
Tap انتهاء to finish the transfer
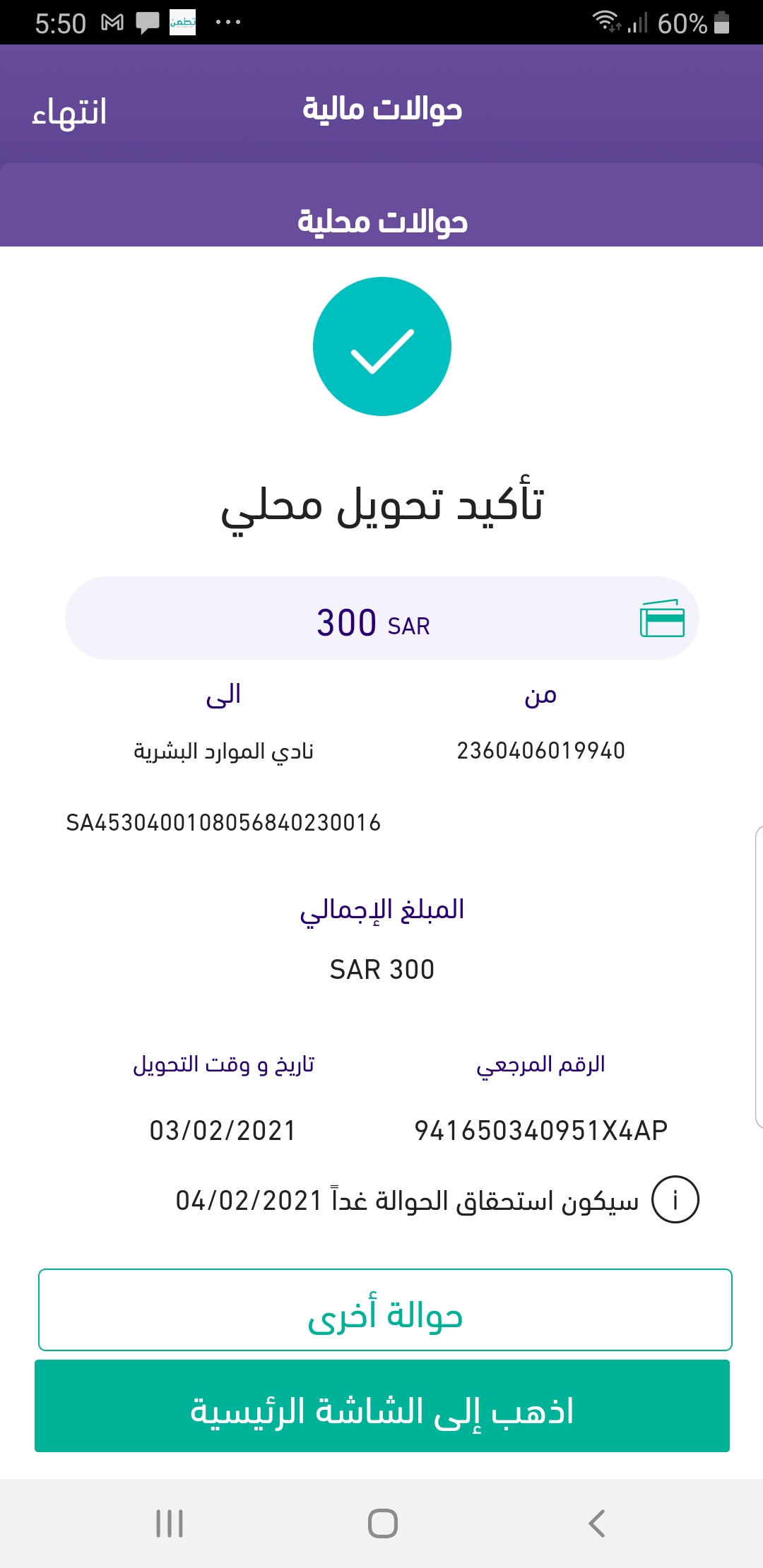click(x=69, y=113)
